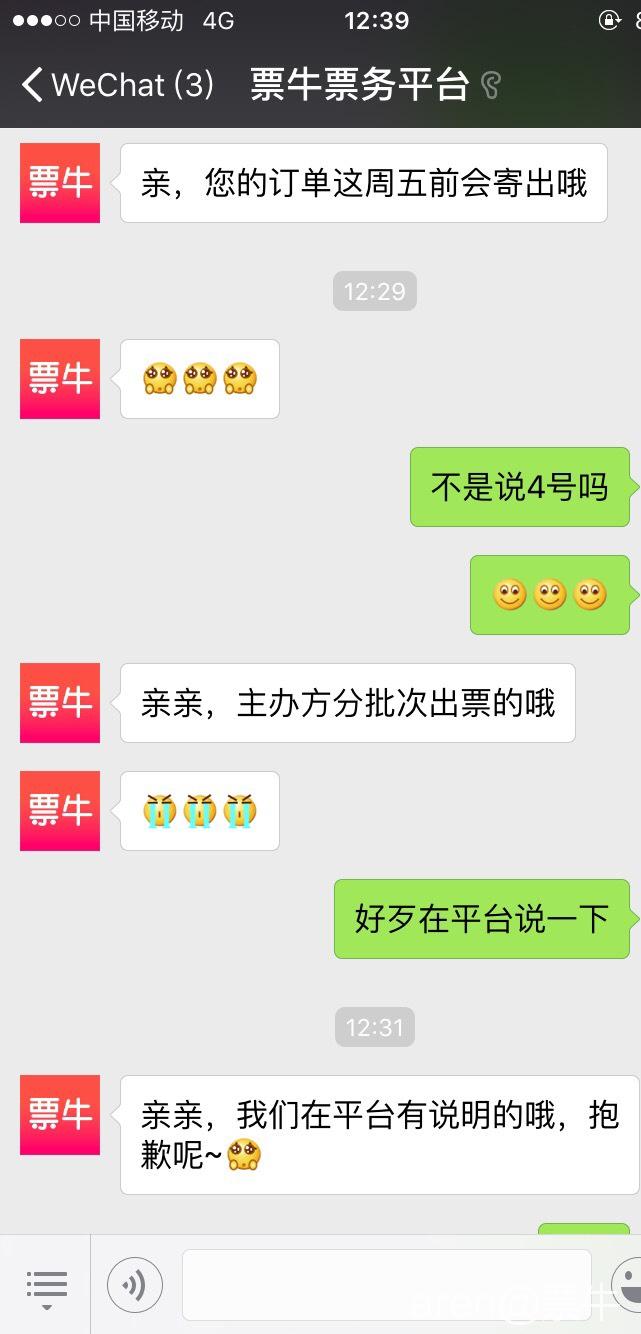Image resolution: width=641 pixels, height=1334 pixels.
Task: Go back to the WeChat chat list
Action: (115, 85)
